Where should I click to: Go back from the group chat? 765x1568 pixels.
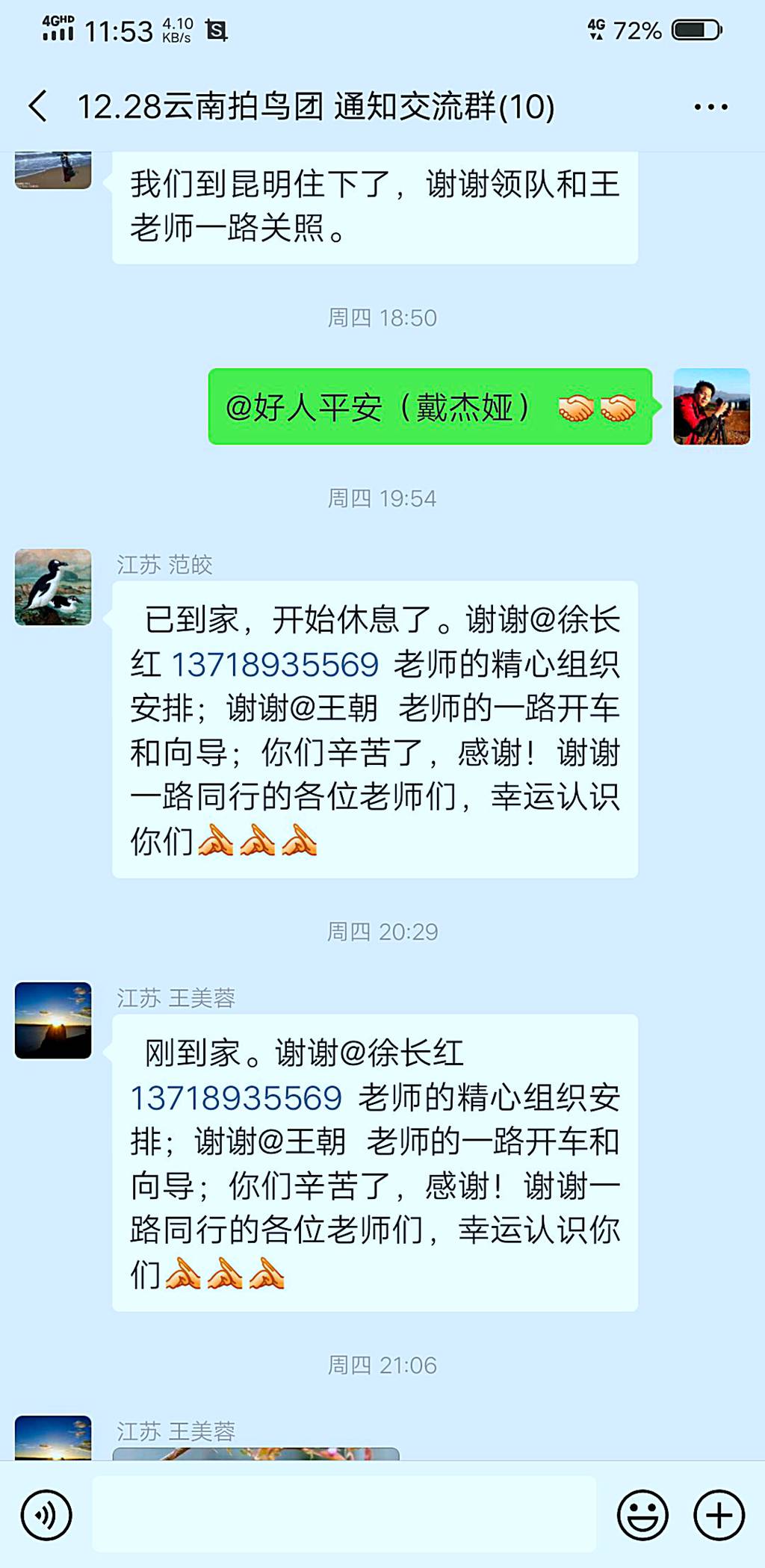(x=39, y=106)
